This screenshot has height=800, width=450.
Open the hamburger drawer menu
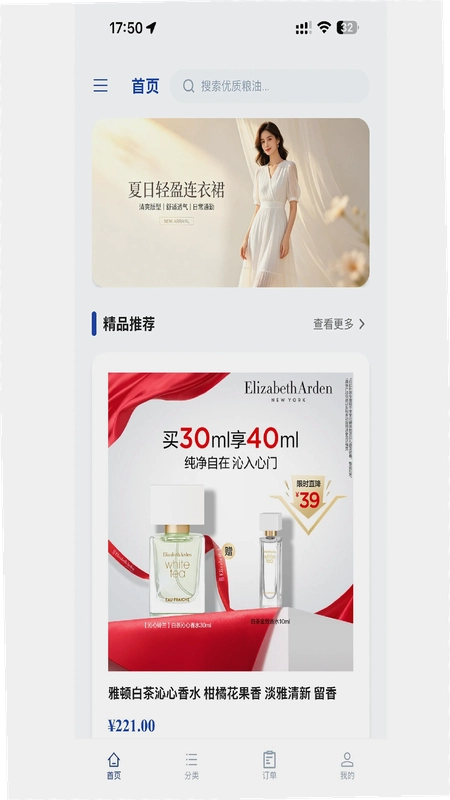[x=101, y=86]
